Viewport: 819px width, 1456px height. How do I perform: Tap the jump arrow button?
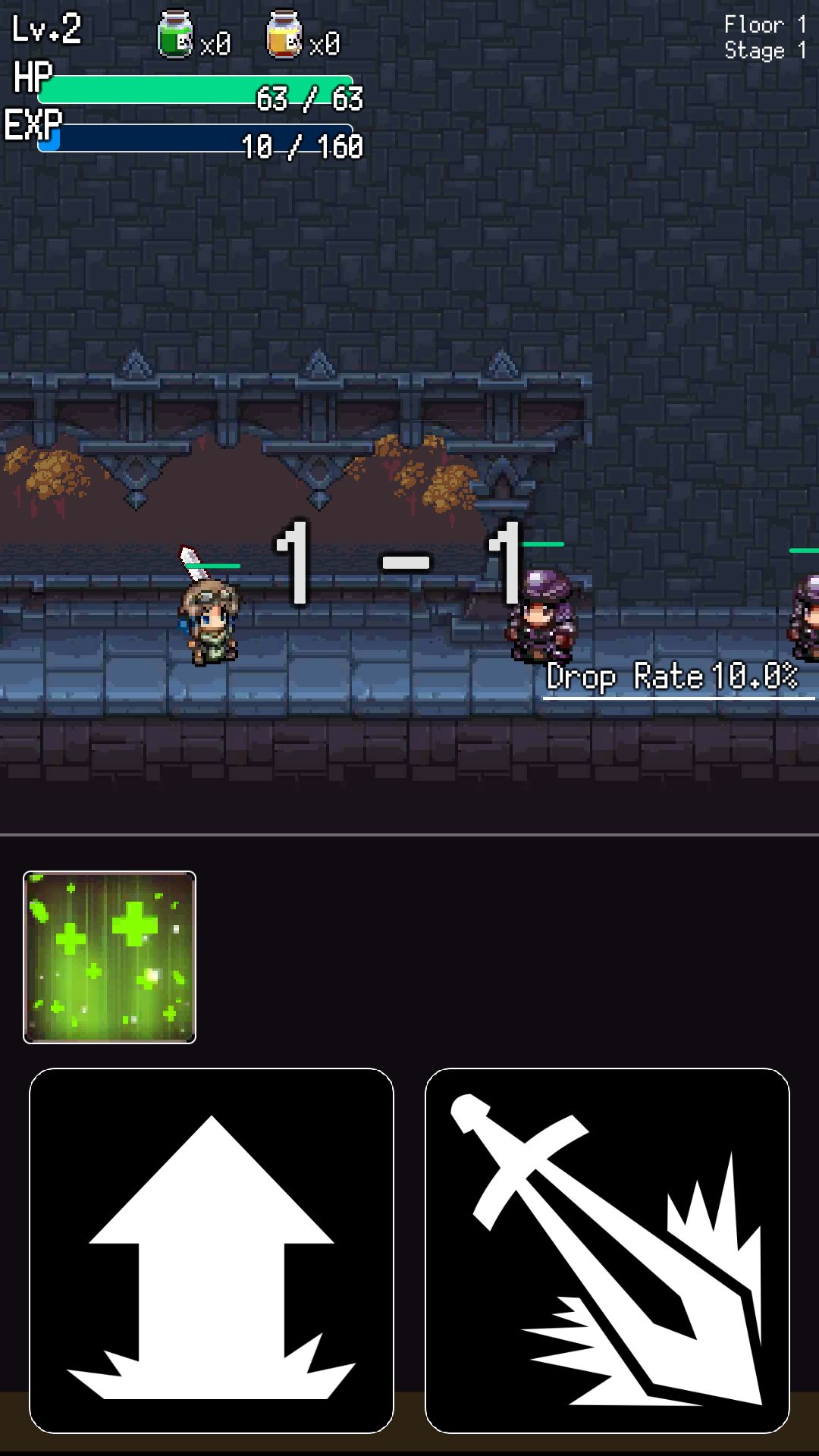pos(212,1250)
